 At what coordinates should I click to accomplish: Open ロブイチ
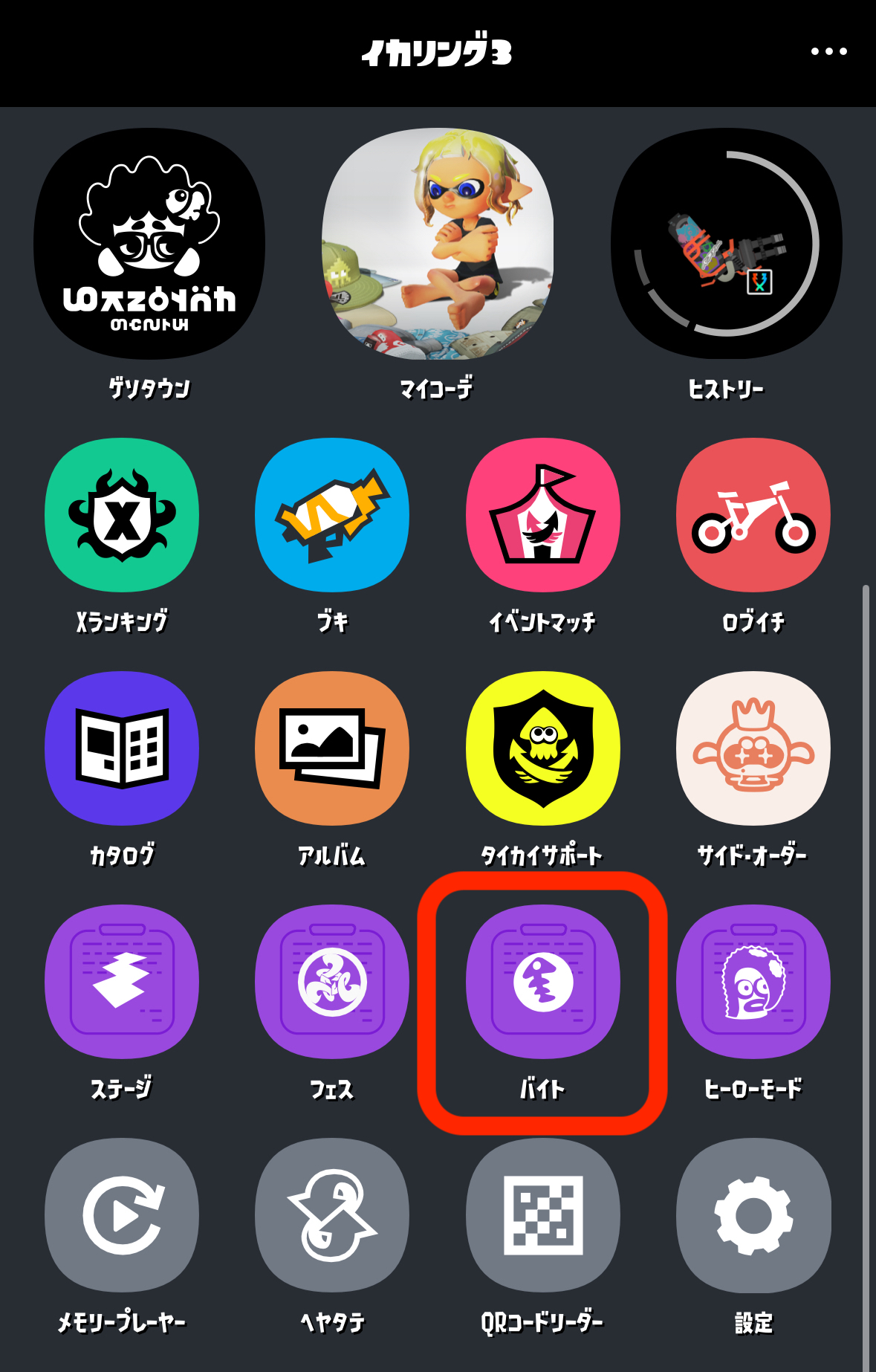(753, 515)
